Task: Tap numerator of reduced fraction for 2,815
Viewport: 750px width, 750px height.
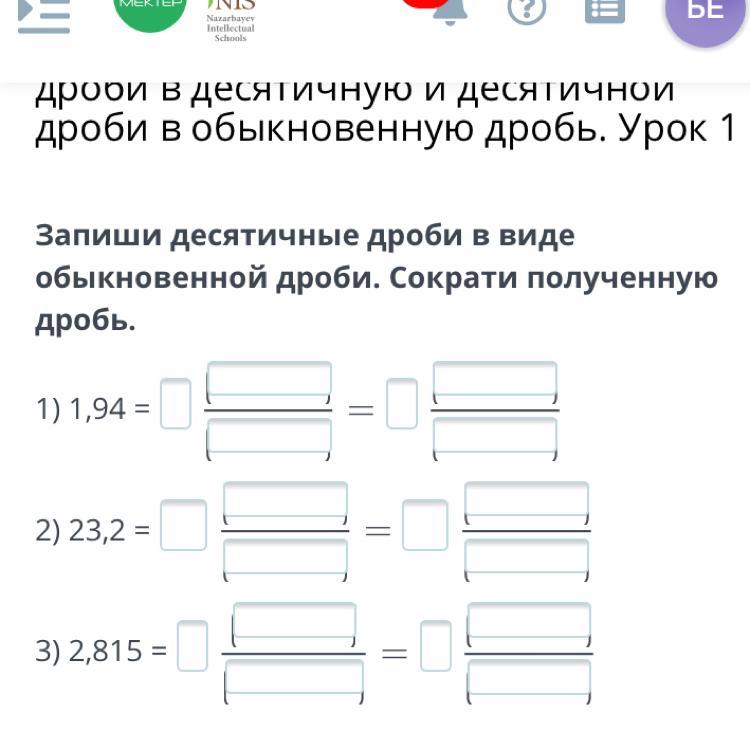Action: (529, 624)
